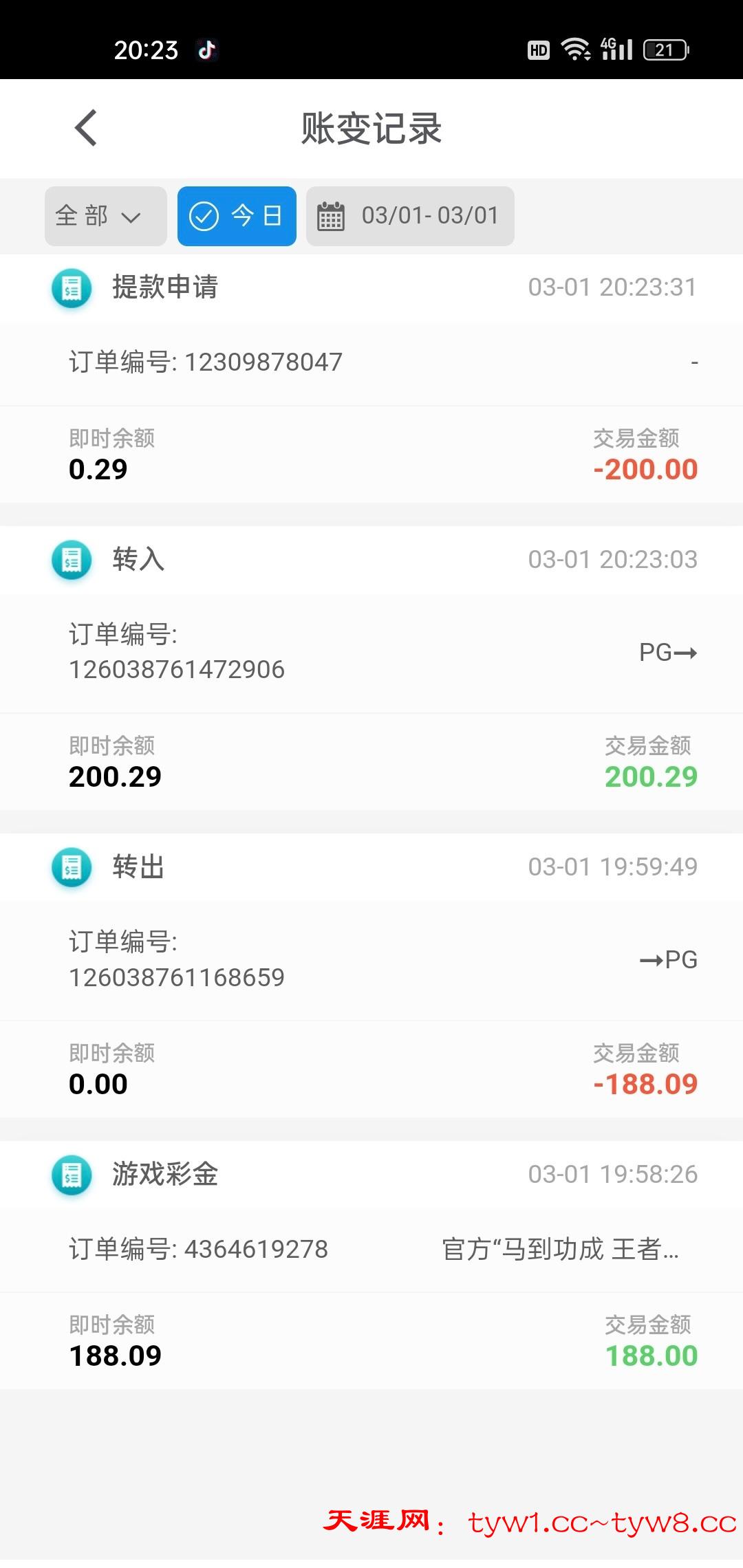This screenshot has width=743, height=1568.
Task: Open the 03/01-03/01 date range picker
Action: (x=410, y=216)
